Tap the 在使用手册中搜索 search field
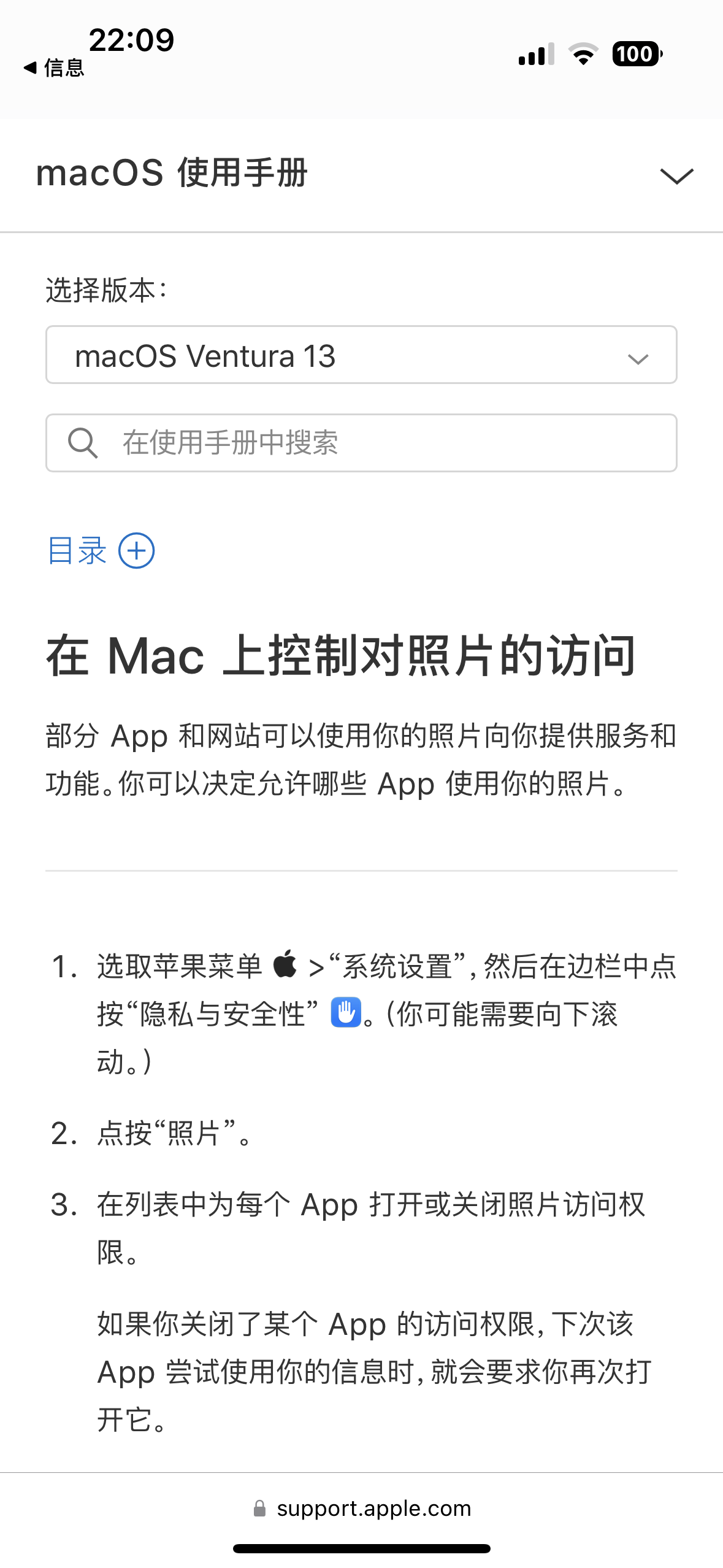 pos(361,443)
